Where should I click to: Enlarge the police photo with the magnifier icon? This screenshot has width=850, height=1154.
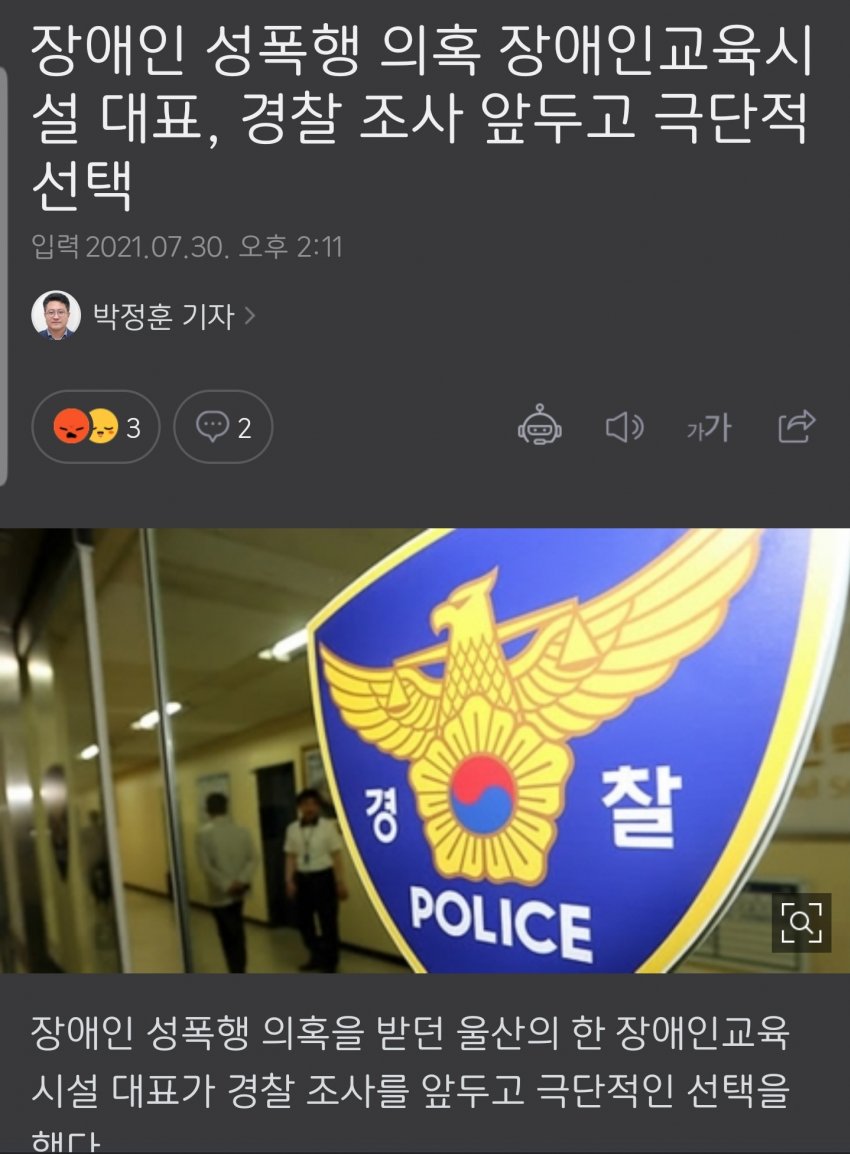point(800,922)
